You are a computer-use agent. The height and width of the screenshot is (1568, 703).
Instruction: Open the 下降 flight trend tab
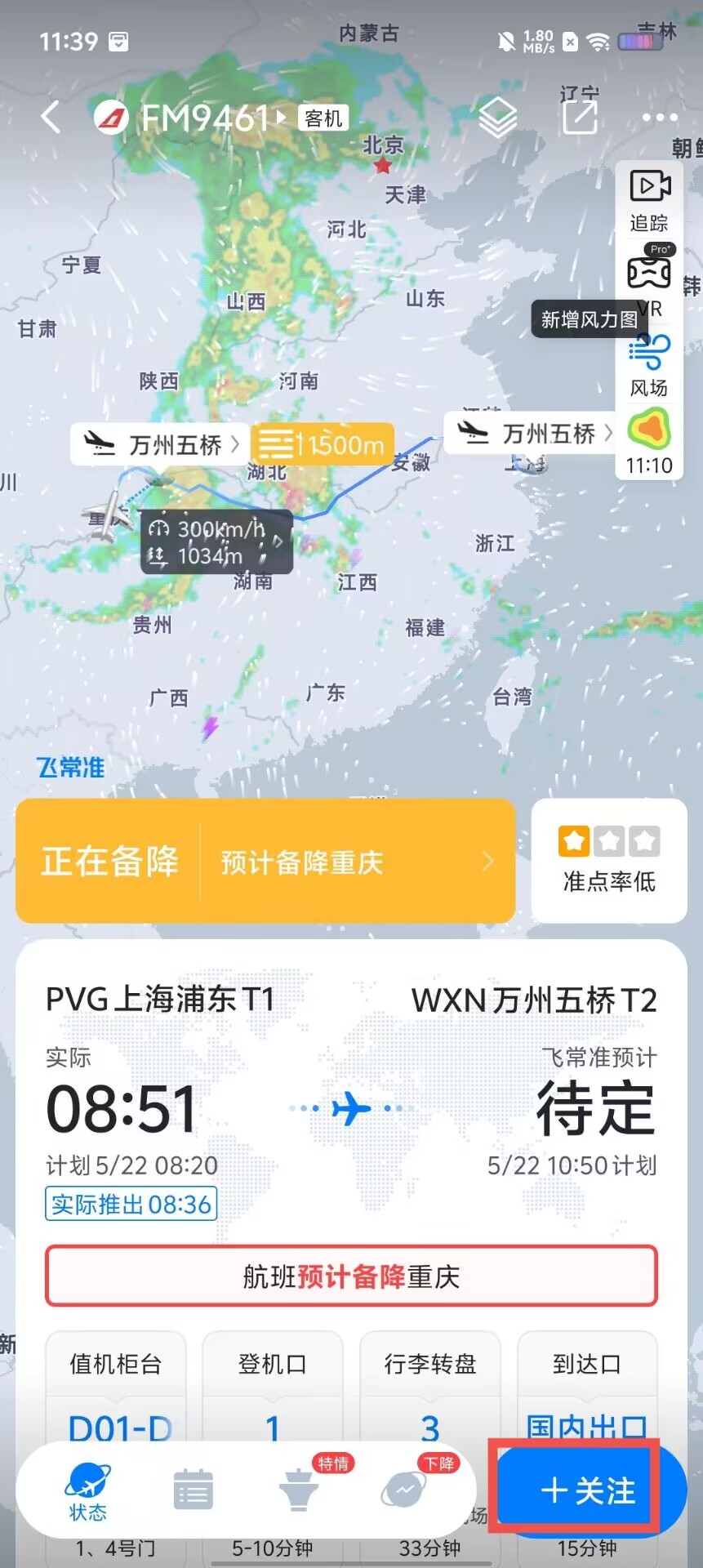click(x=405, y=1491)
